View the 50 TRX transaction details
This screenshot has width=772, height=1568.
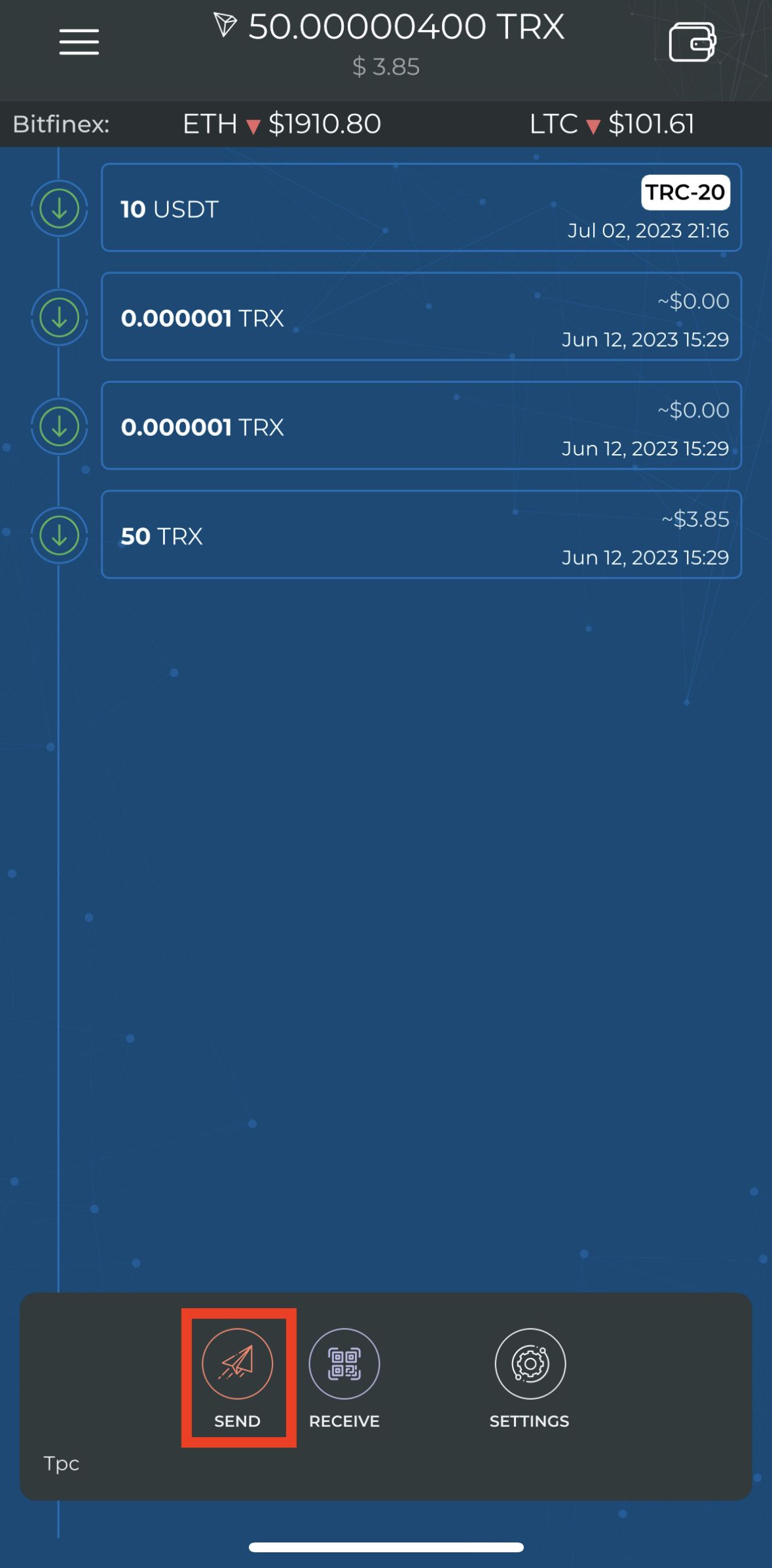[x=421, y=535]
